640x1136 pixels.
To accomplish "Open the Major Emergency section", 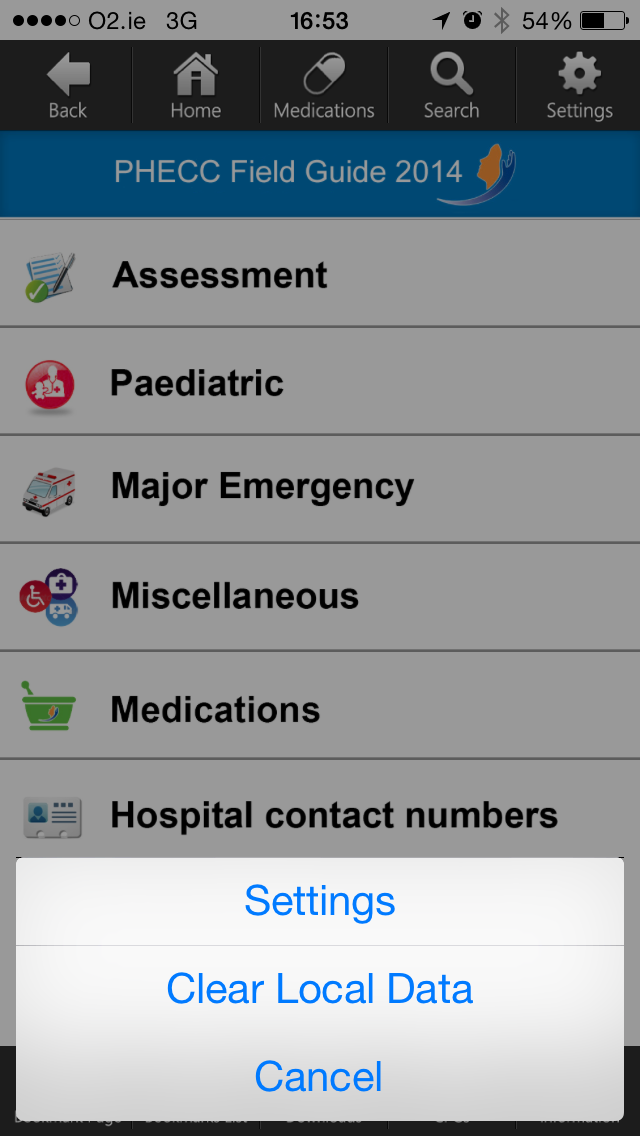I will (320, 488).
